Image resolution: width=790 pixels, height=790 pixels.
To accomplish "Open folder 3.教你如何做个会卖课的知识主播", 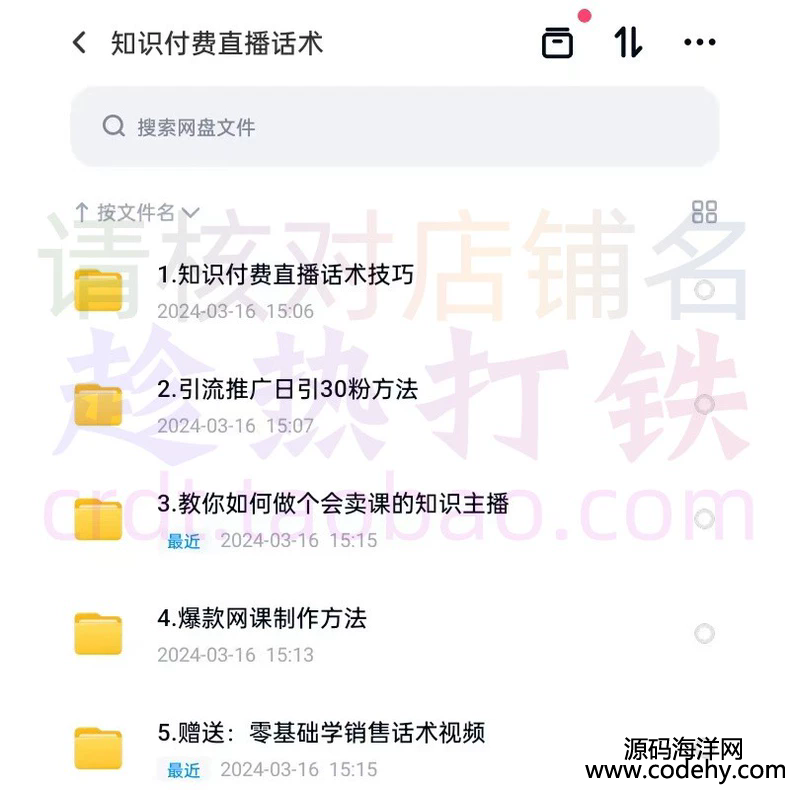I will [x=332, y=504].
